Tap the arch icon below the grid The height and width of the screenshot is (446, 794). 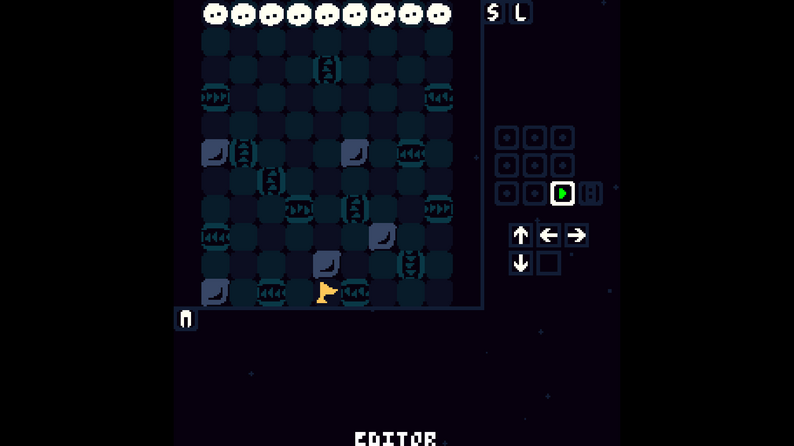point(186,319)
